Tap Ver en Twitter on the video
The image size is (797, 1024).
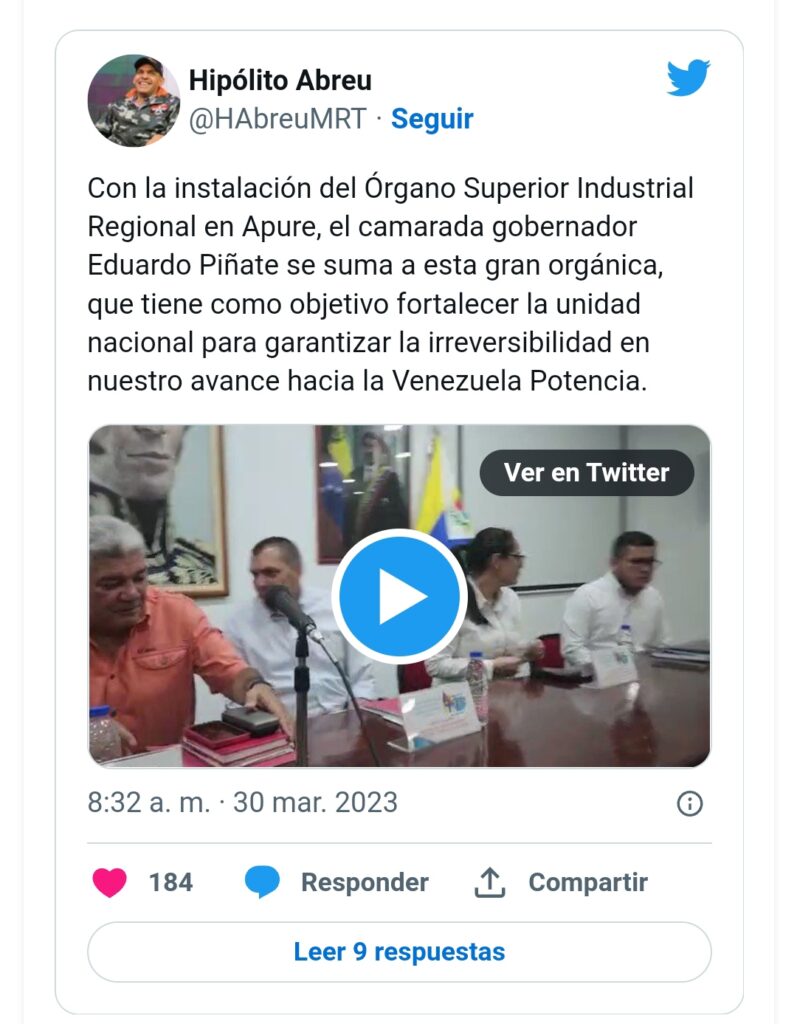(586, 472)
